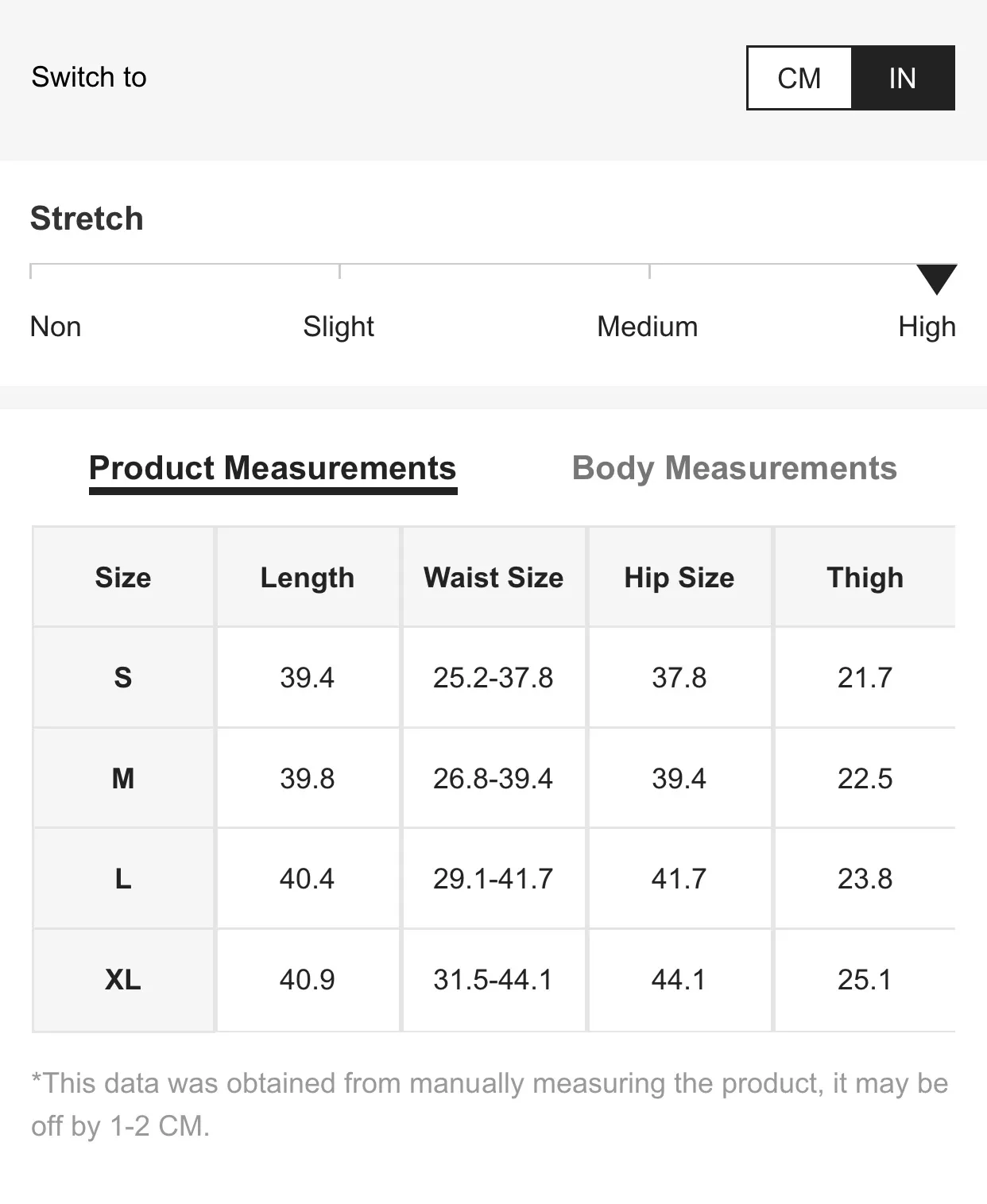Switch units to CM
The height and width of the screenshot is (1204, 987).
(x=799, y=78)
